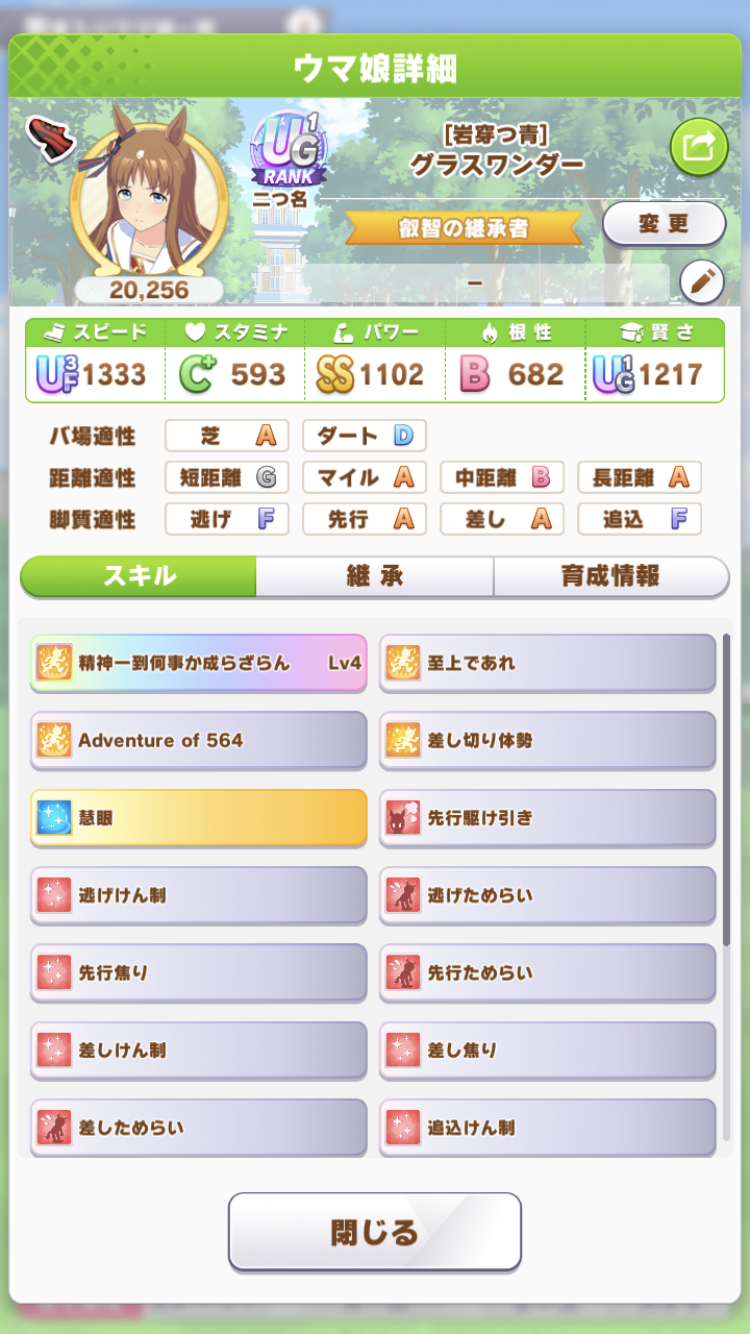Open skill 至上であれ
Image resolution: width=750 pixels, height=1334 pixels.
(x=547, y=663)
